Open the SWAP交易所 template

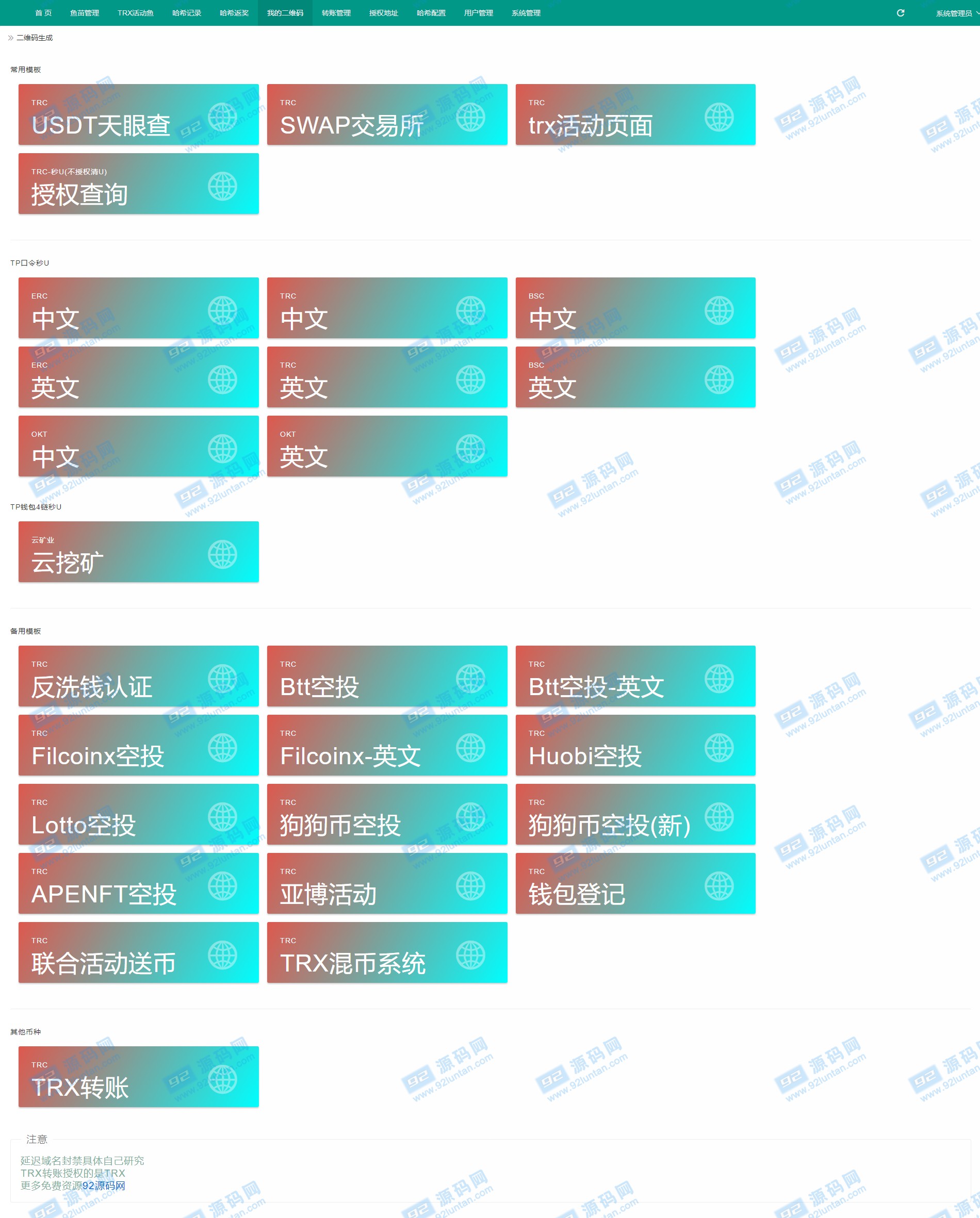[386, 114]
